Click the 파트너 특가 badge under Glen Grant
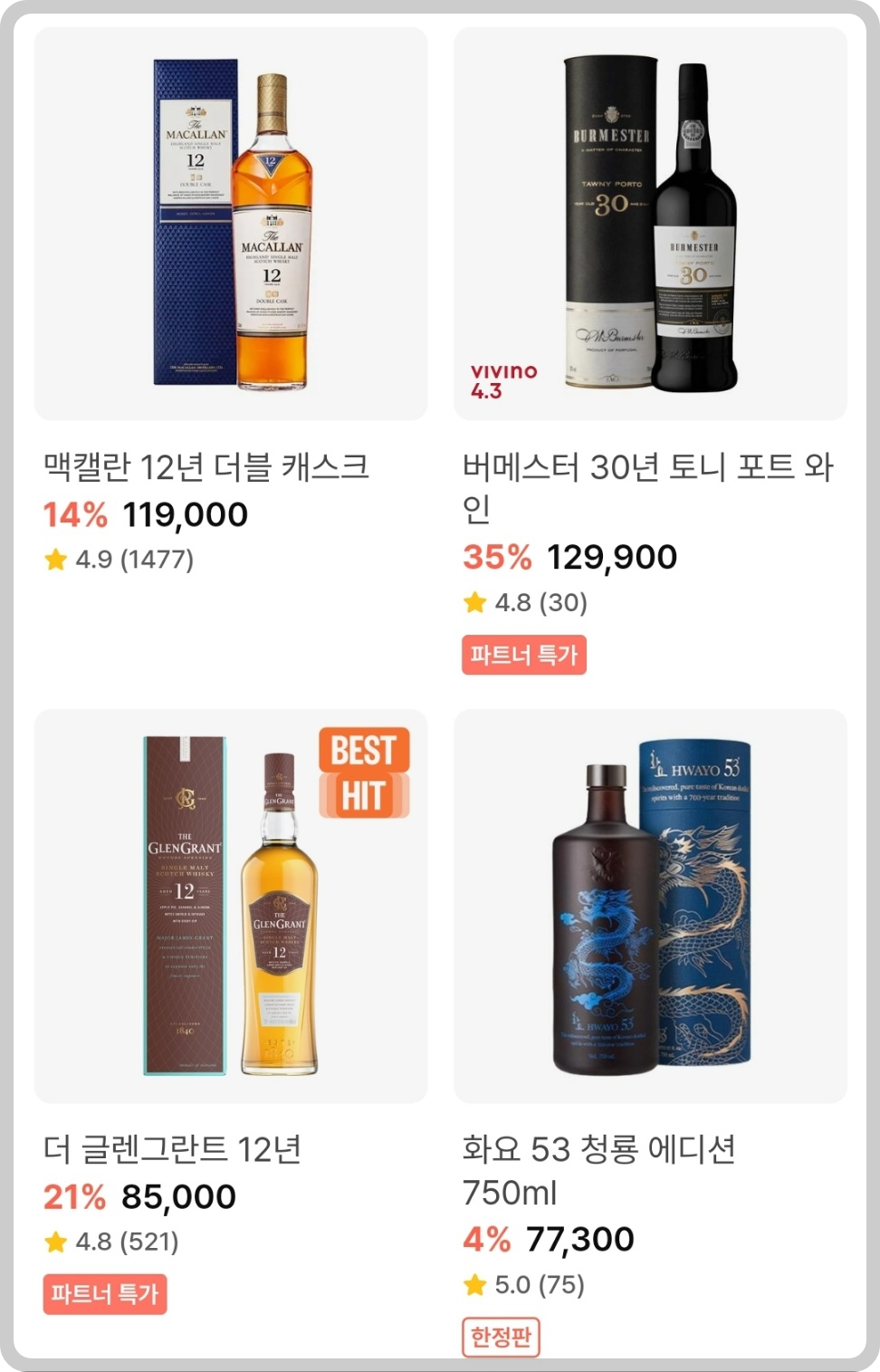This screenshot has width=880, height=1372. [x=105, y=1295]
